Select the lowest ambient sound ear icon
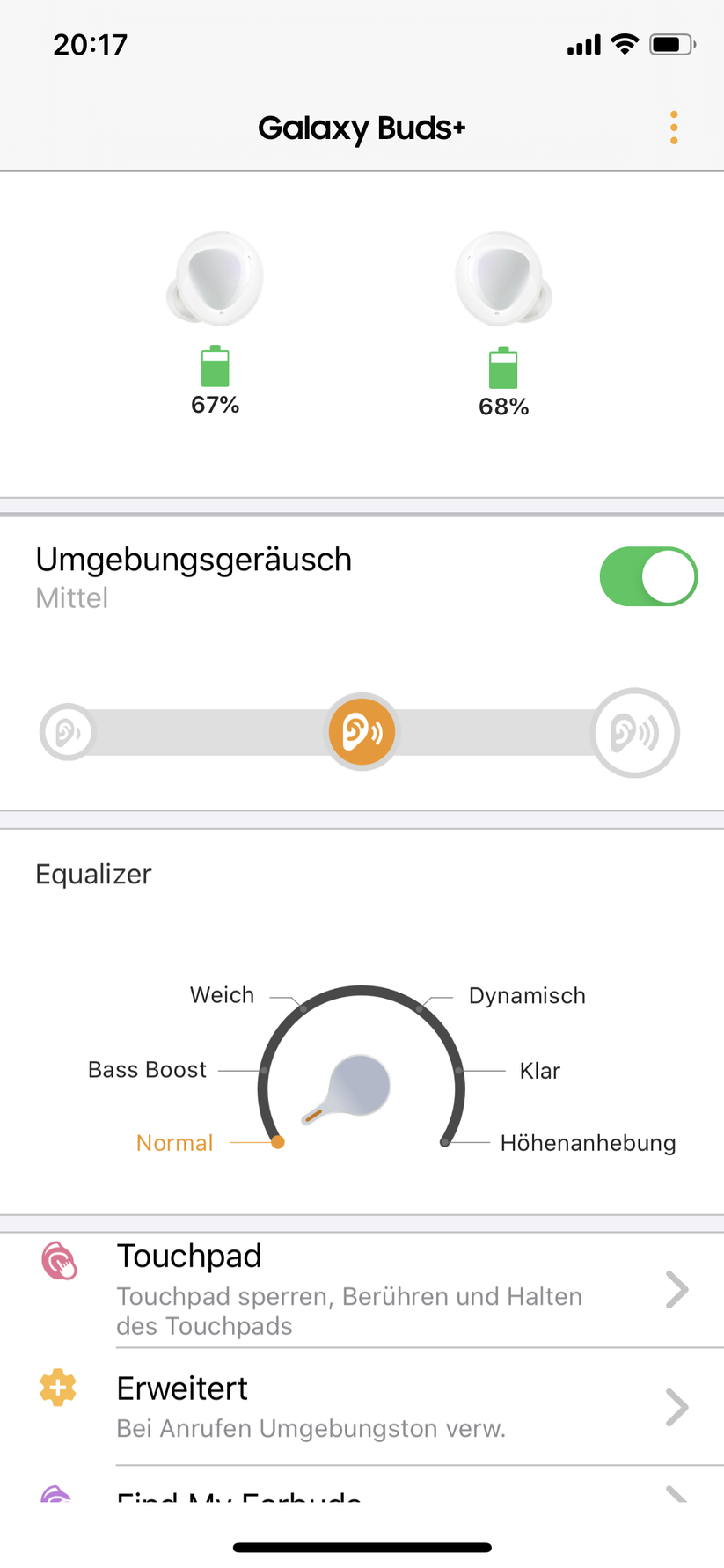This screenshot has width=724, height=1568. click(67, 731)
